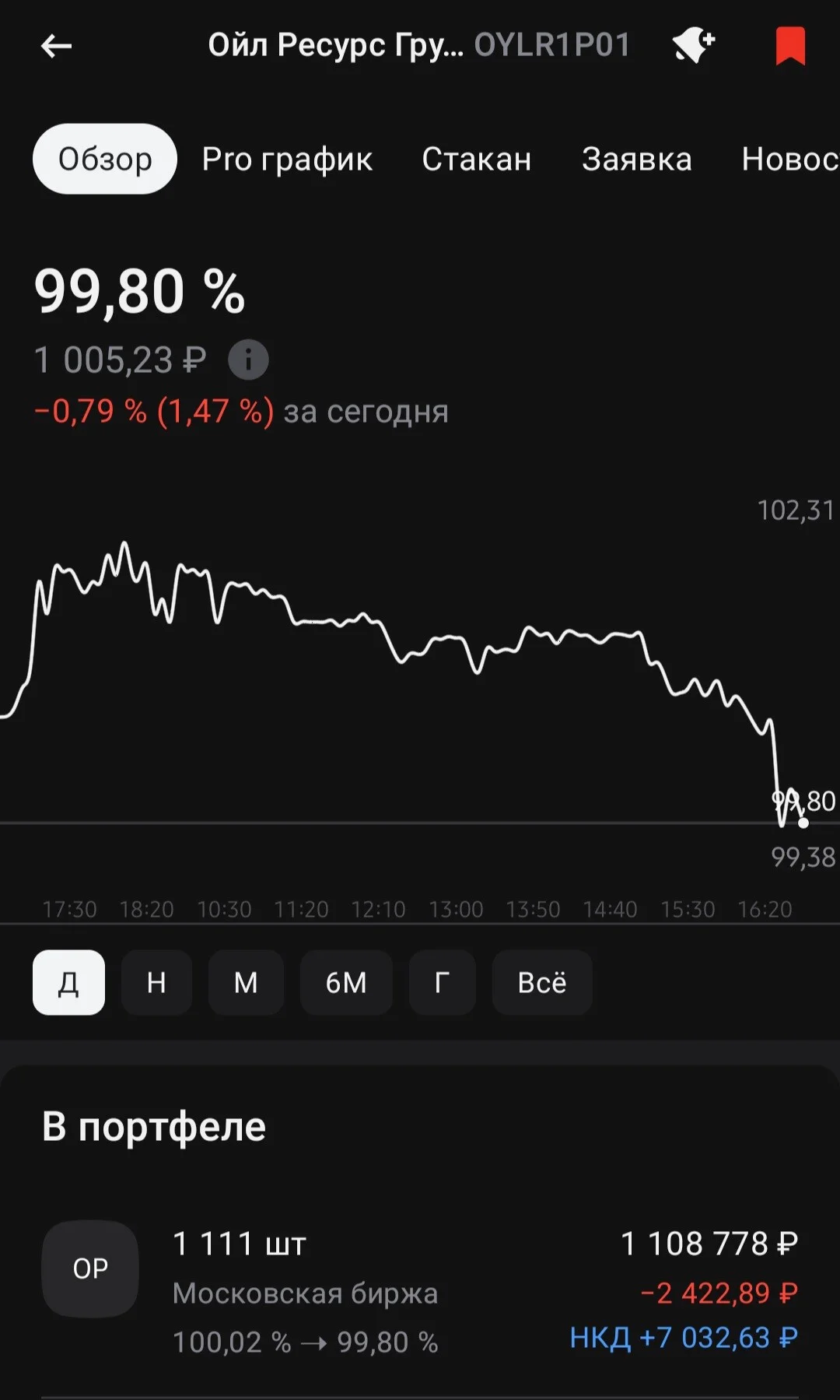Viewport: 840px width, 1400px height.
Task: Show price info via the i icon
Action: [248, 360]
